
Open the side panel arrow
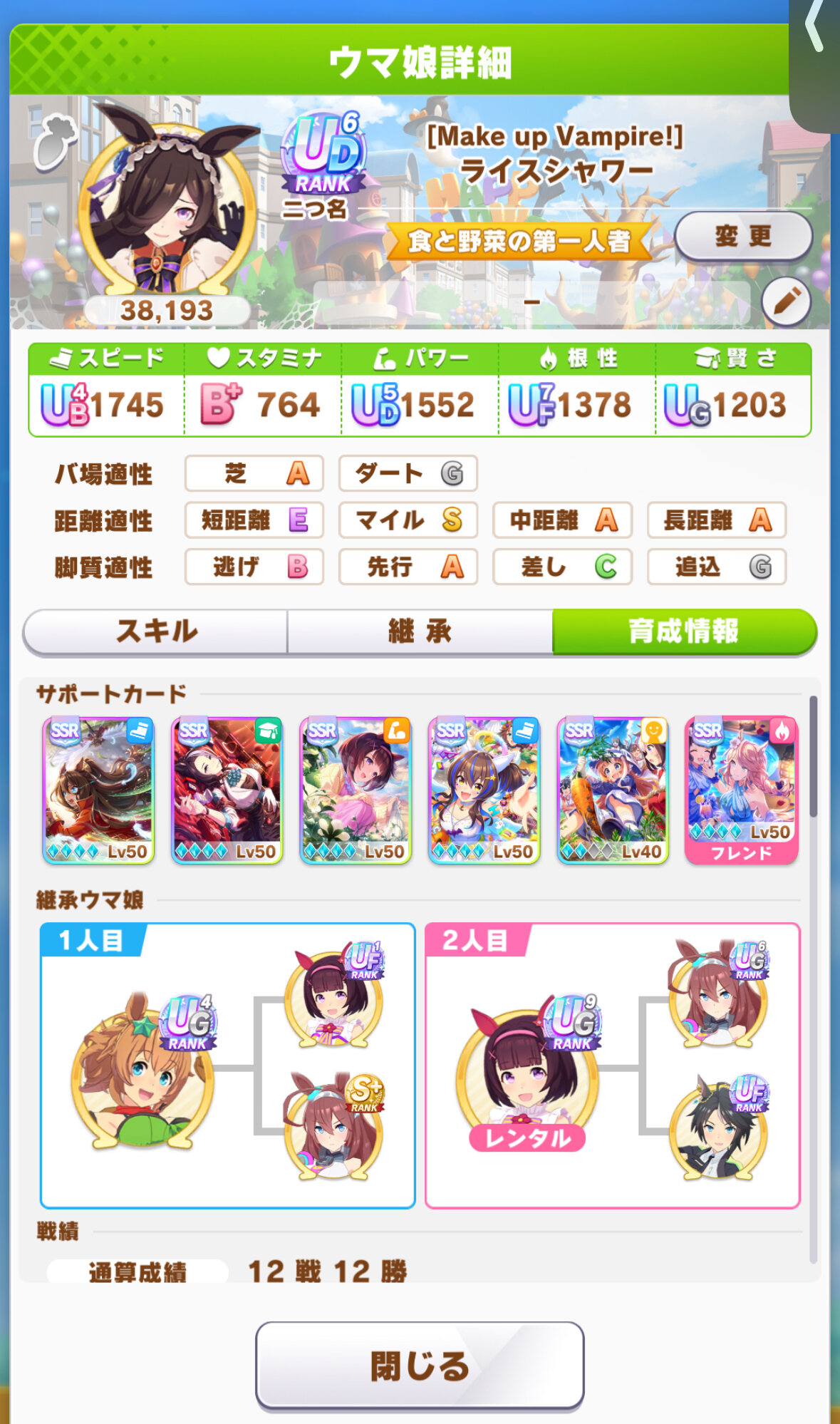tap(814, 29)
